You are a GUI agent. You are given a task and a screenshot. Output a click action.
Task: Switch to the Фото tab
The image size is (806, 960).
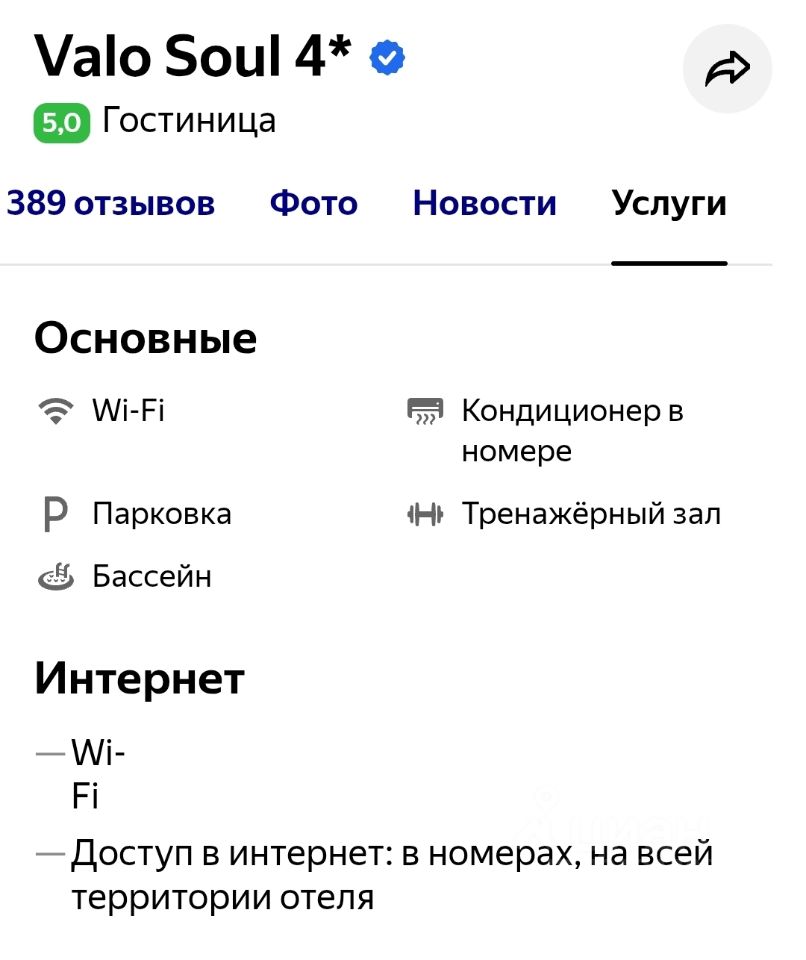point(313,204)
